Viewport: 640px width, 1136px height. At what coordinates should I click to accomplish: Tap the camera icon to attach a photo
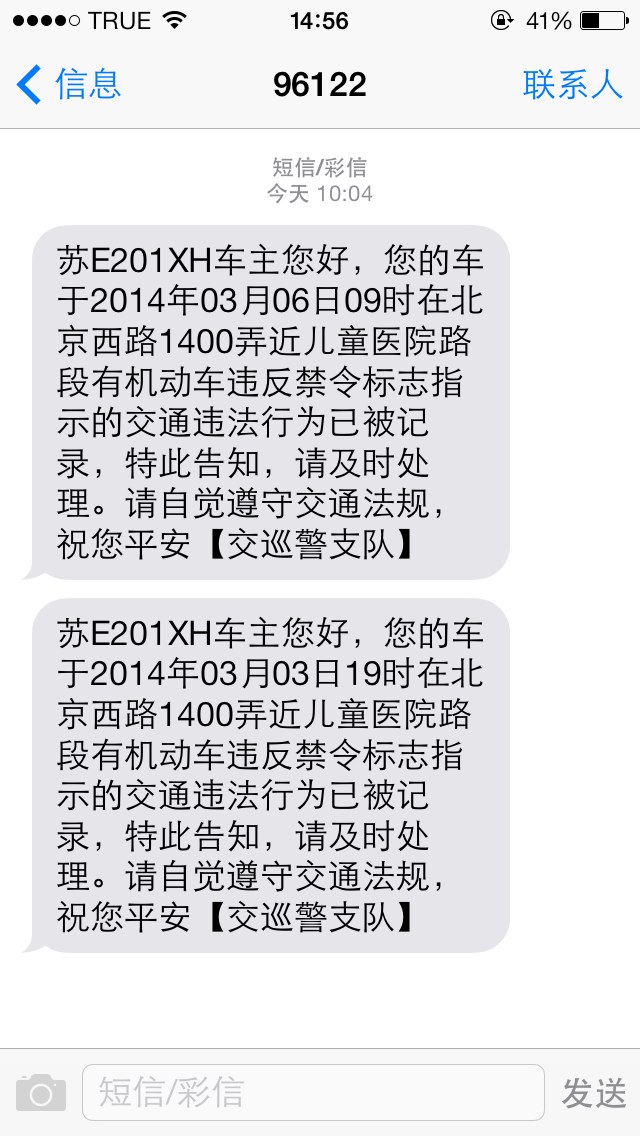(x=41, y=1092)
